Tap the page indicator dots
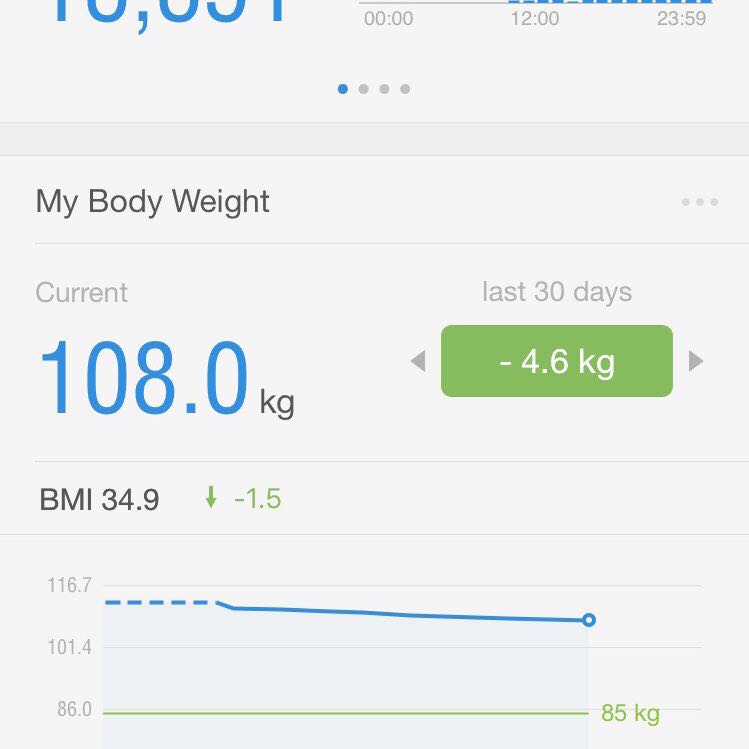This screenshot has height=749, width=749. click(374, 89)
